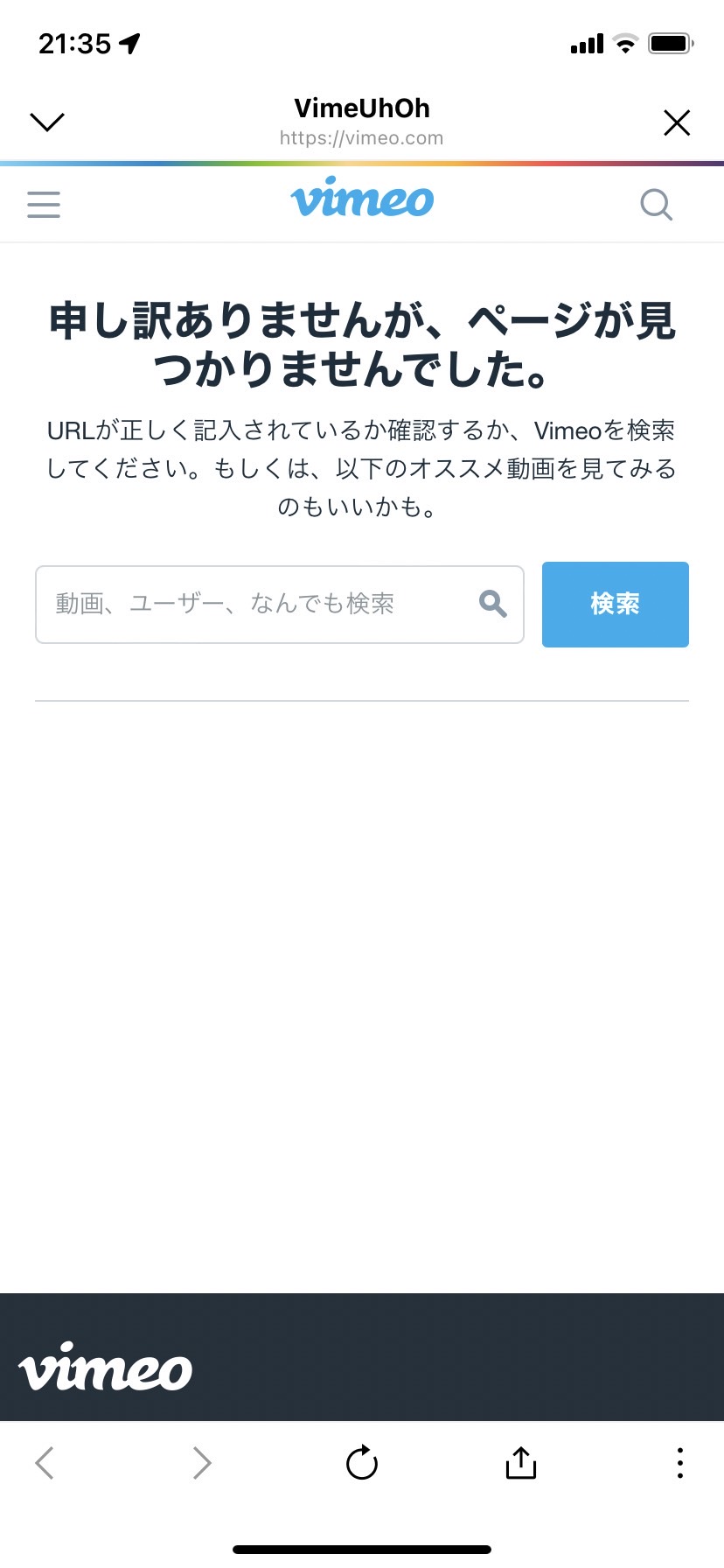Focus the video and user search field
This screenshot has height=1568, width=724.
point(280,605)
